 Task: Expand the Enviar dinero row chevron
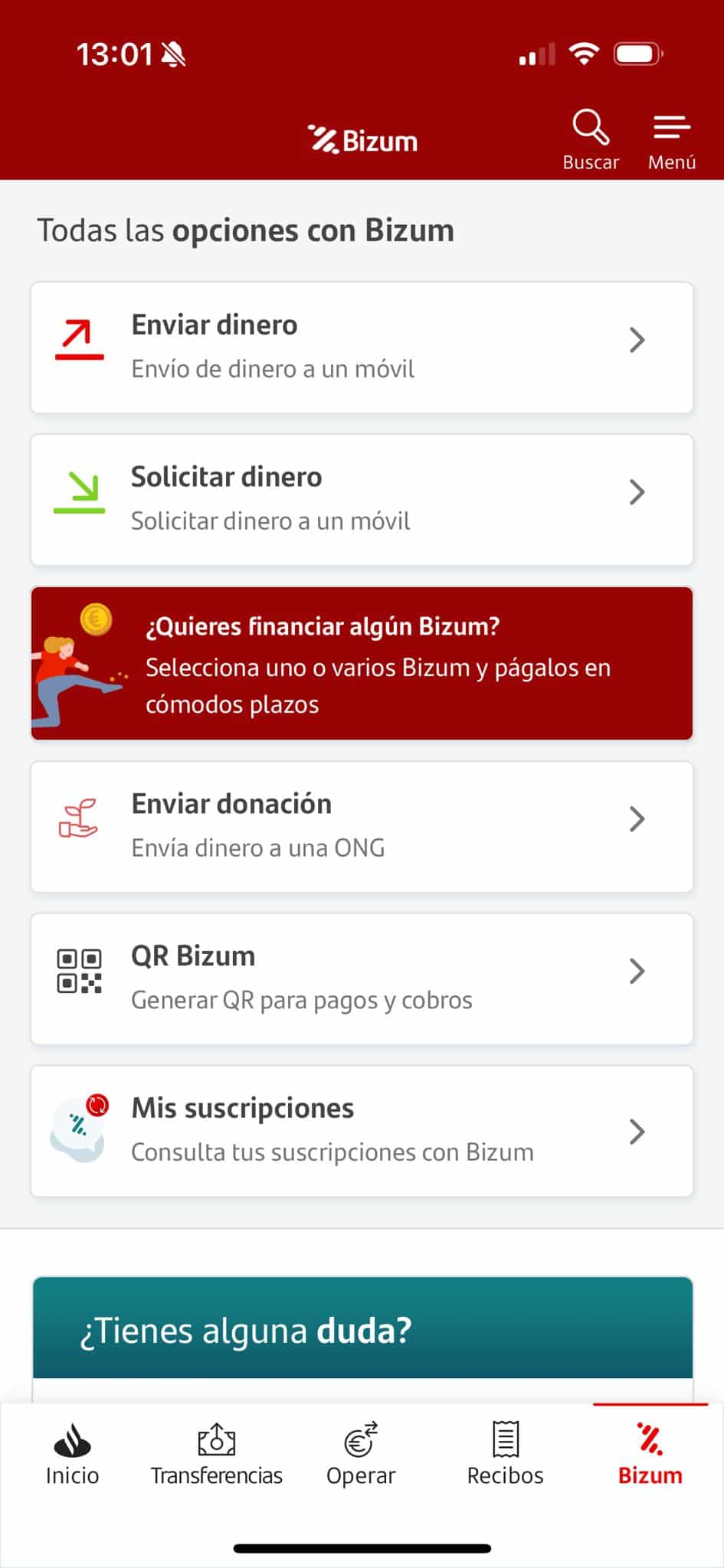click(x=637, y=341)
